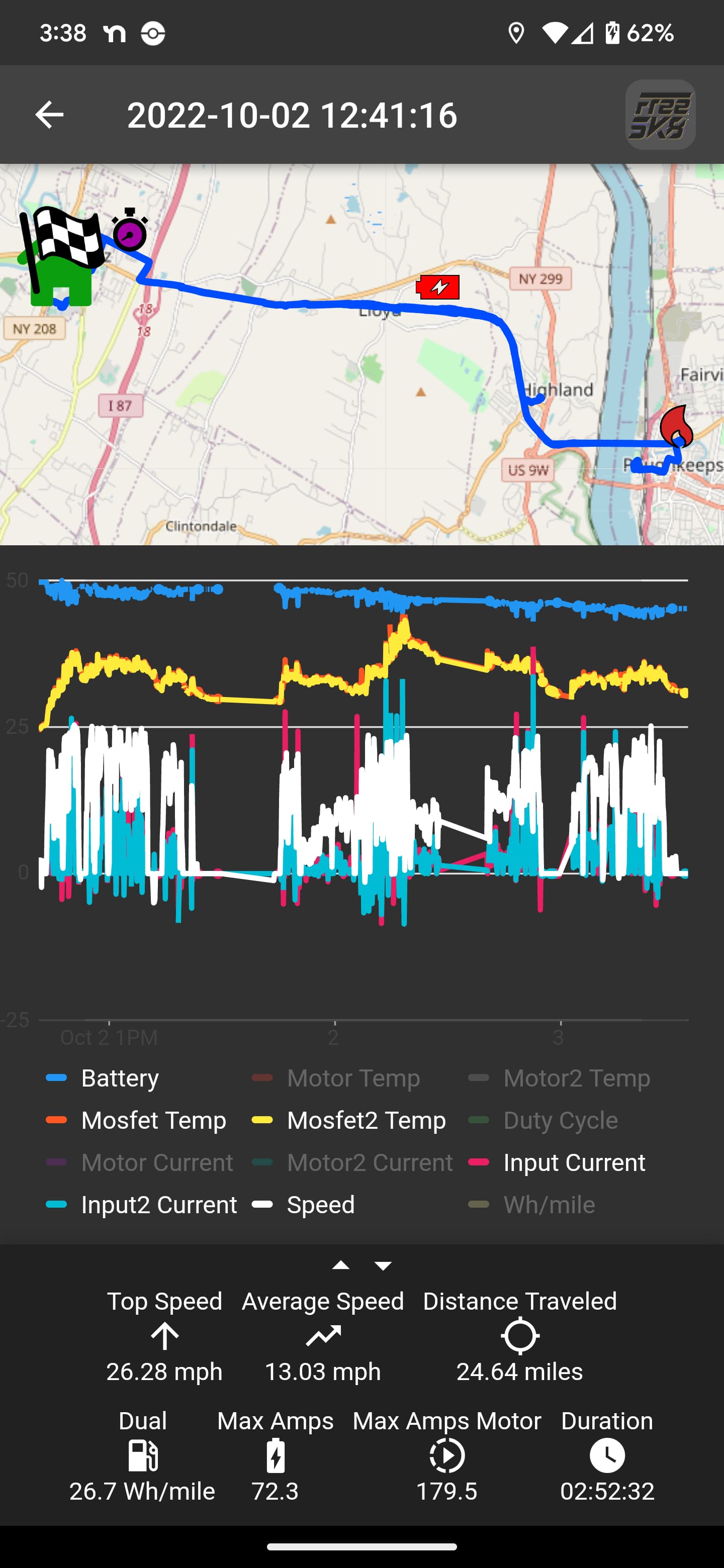Enable the Motor Current series
The image size is (724, 1568).
point(139,1162)
